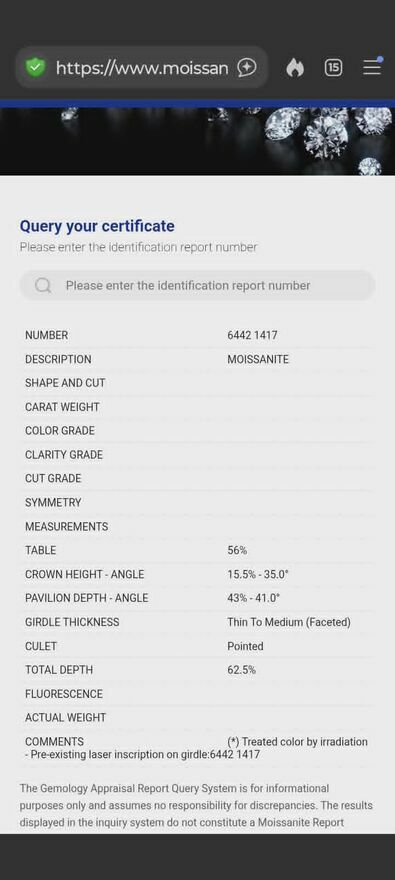
Task: Enter the identification report number field
Action: tap(197, 286)
